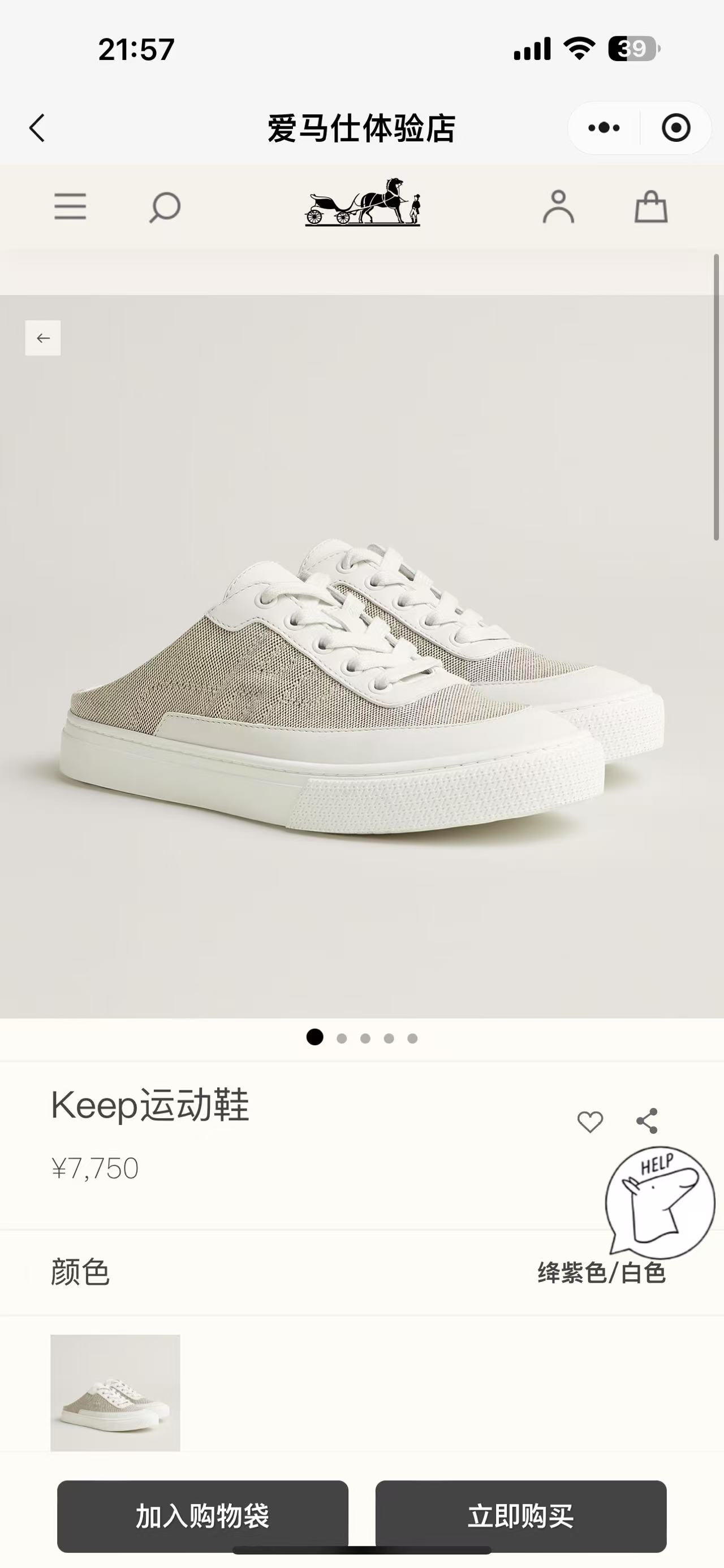Viewport: 724px width, 1568px height.
Task: Go back using the top-left chevron
Action: click(38, 128)
